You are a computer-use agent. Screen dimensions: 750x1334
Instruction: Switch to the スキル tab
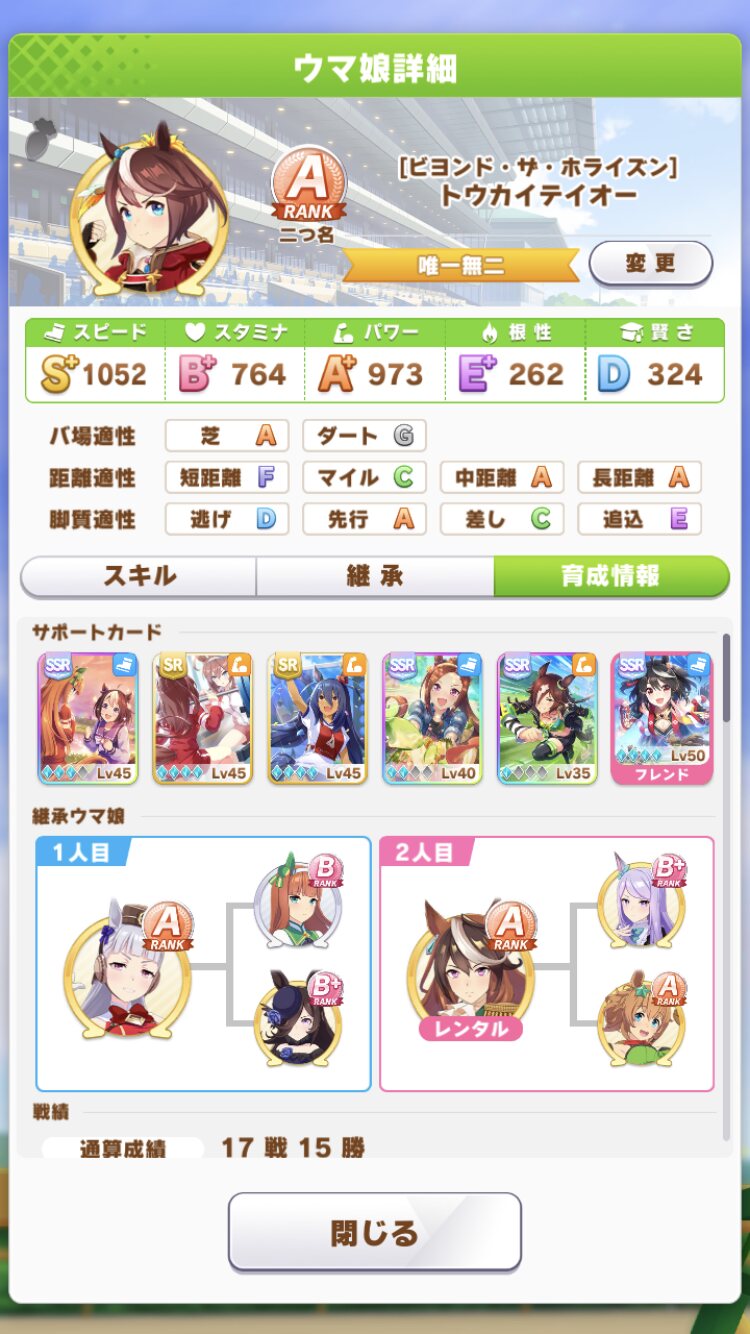coord(139,576)
